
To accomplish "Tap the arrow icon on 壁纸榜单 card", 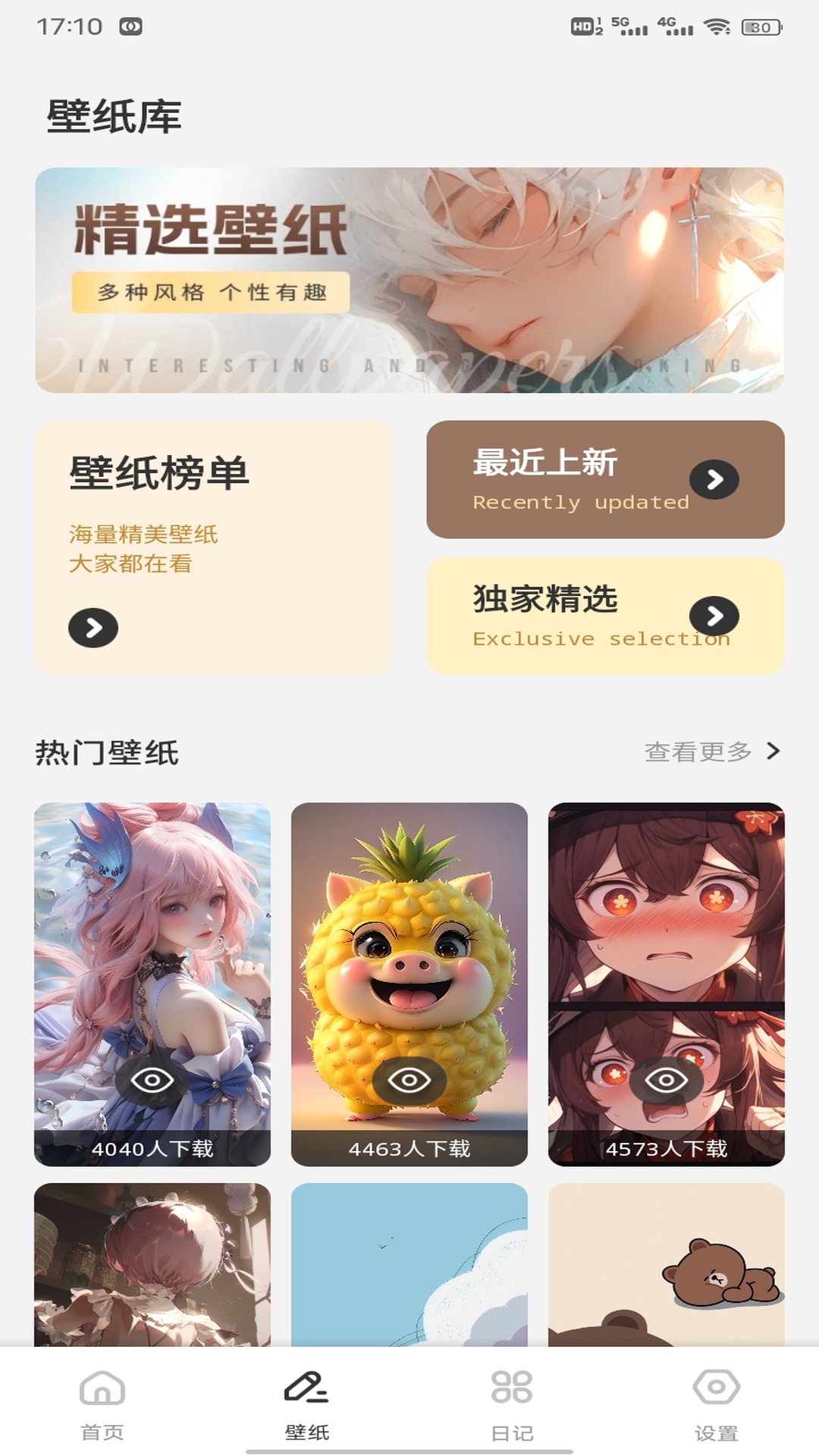I will tap(93, 628).
